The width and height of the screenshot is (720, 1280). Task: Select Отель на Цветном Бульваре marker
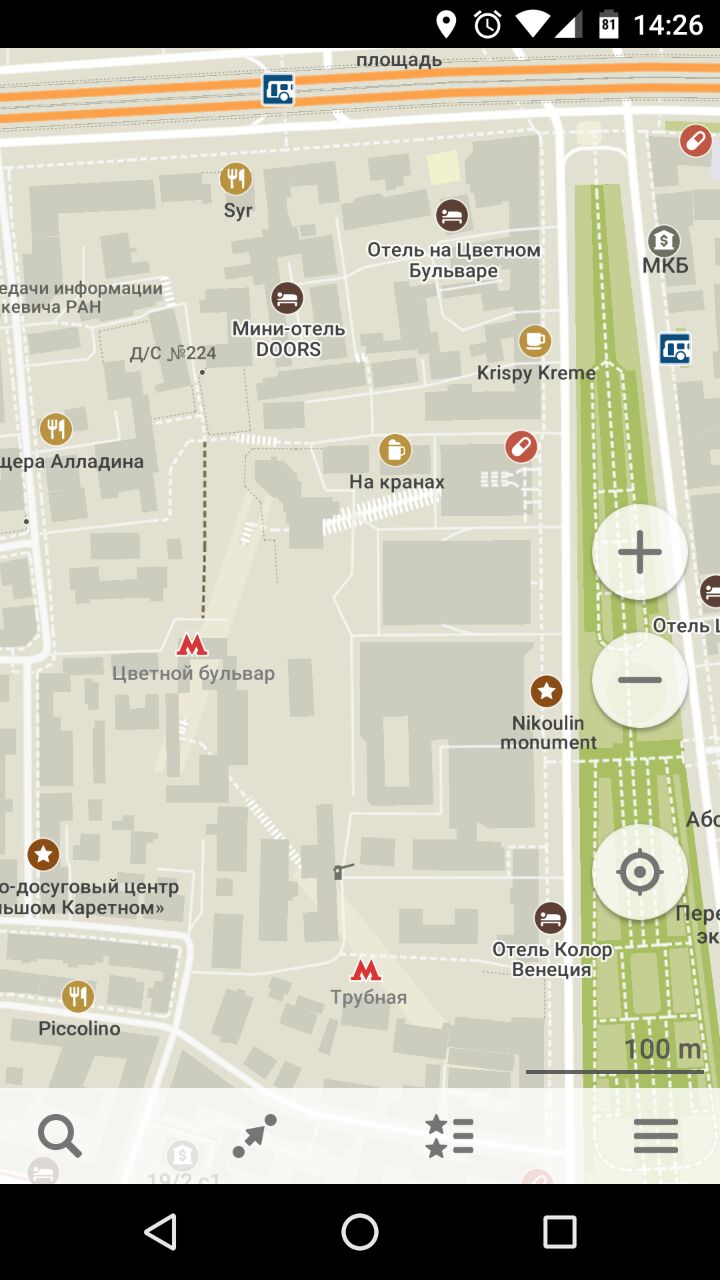(452, 215)
